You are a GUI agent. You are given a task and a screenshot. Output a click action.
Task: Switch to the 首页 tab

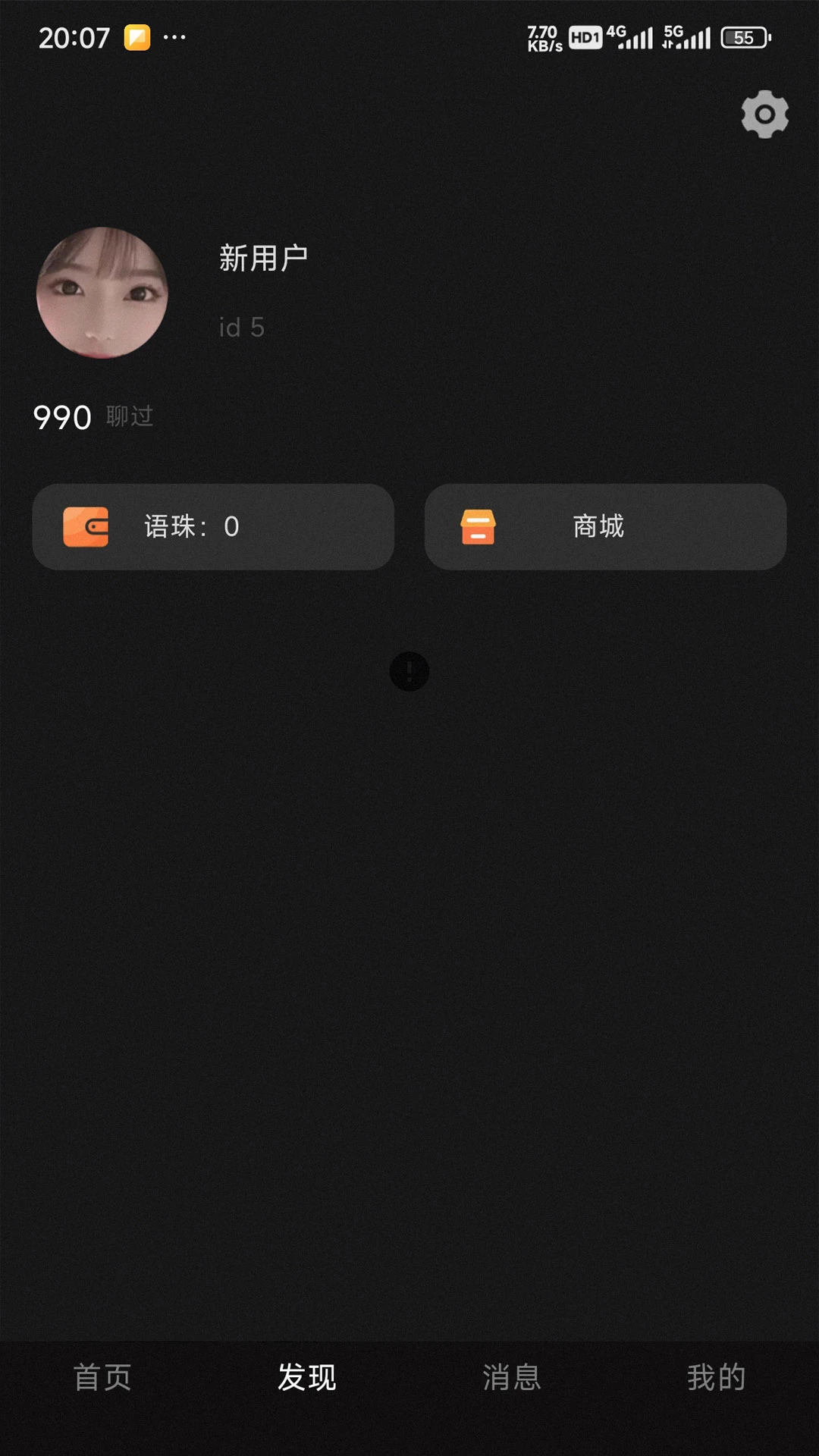tap(102, 1376)
